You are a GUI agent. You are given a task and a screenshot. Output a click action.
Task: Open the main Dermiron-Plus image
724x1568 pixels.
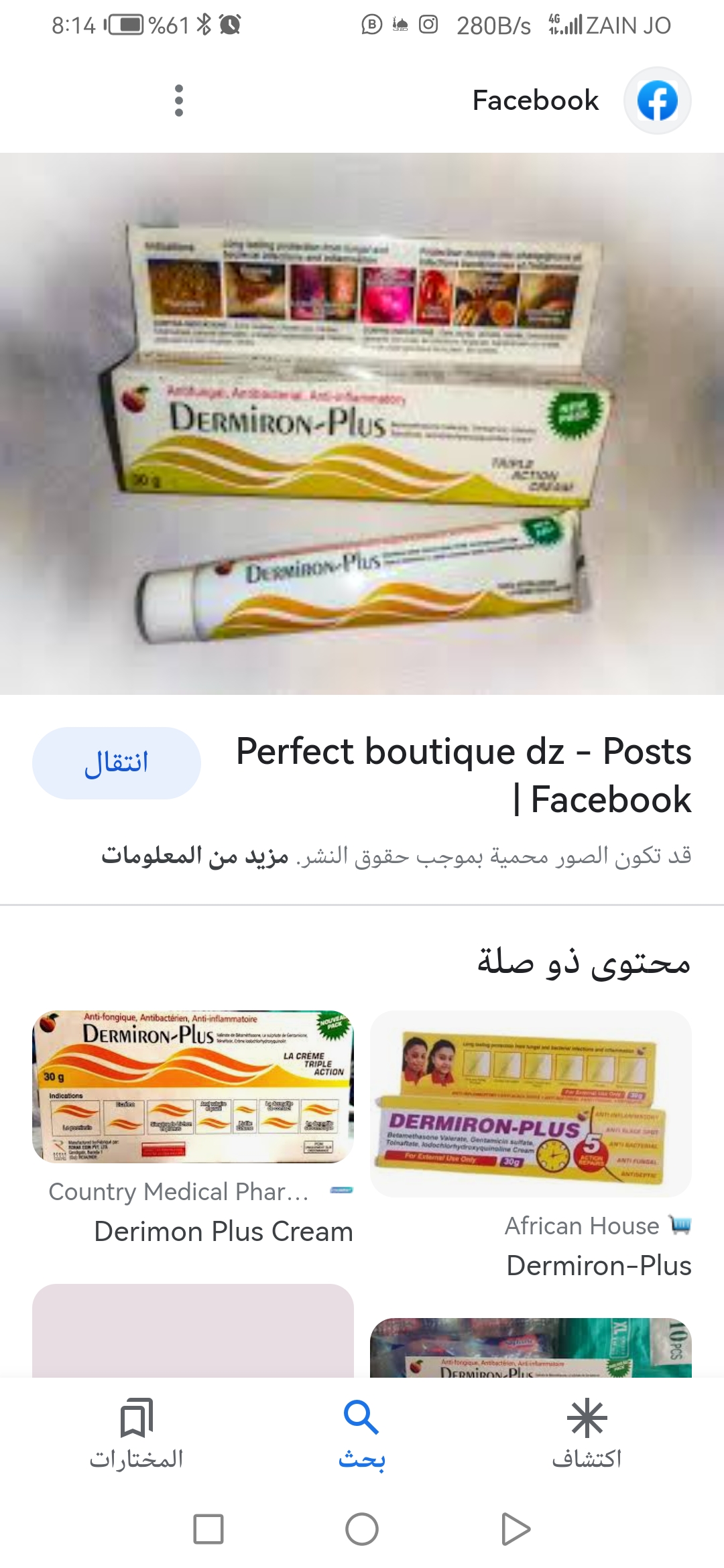point(362,423)
